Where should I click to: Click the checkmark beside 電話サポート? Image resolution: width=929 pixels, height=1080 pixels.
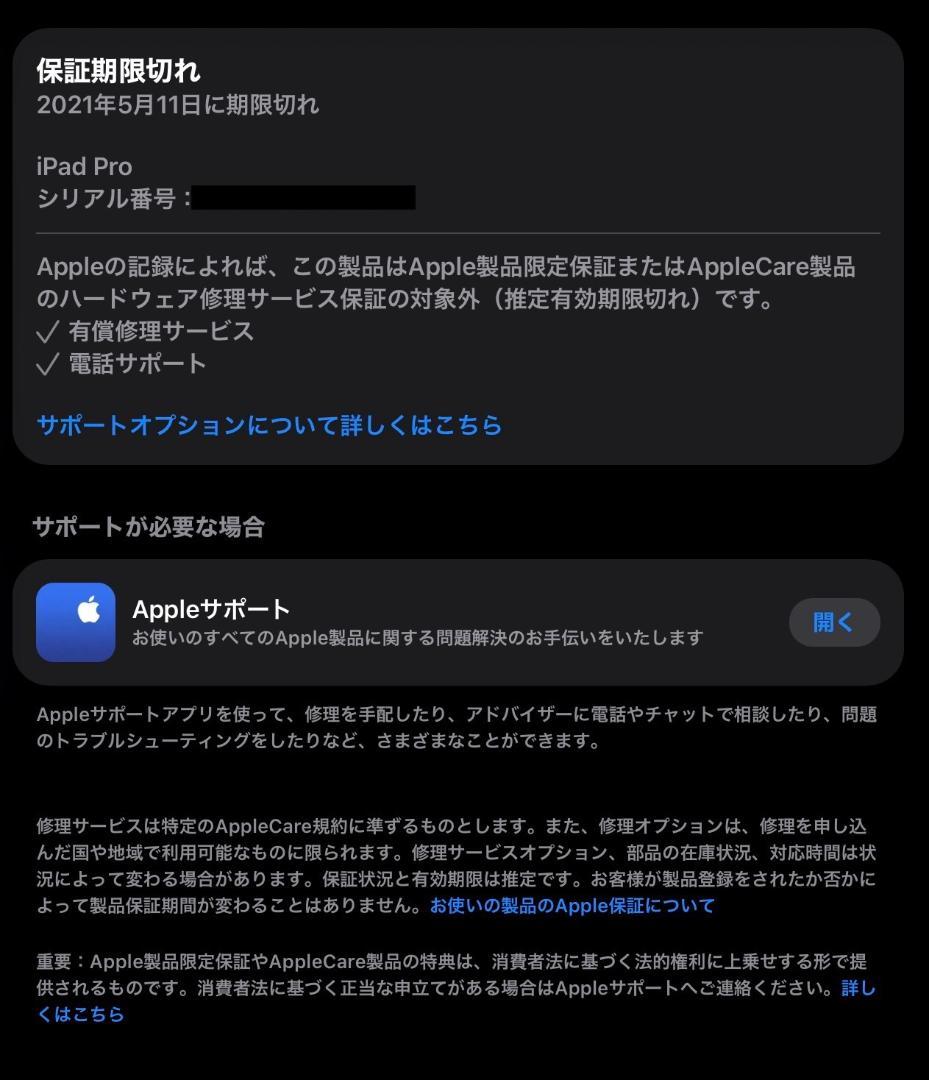pos(47,364)
